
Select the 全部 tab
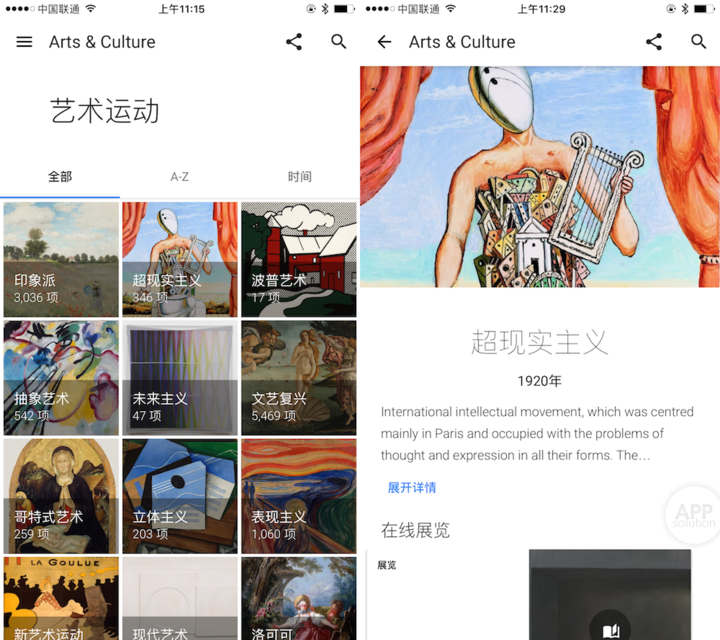(x=60, y=177)
